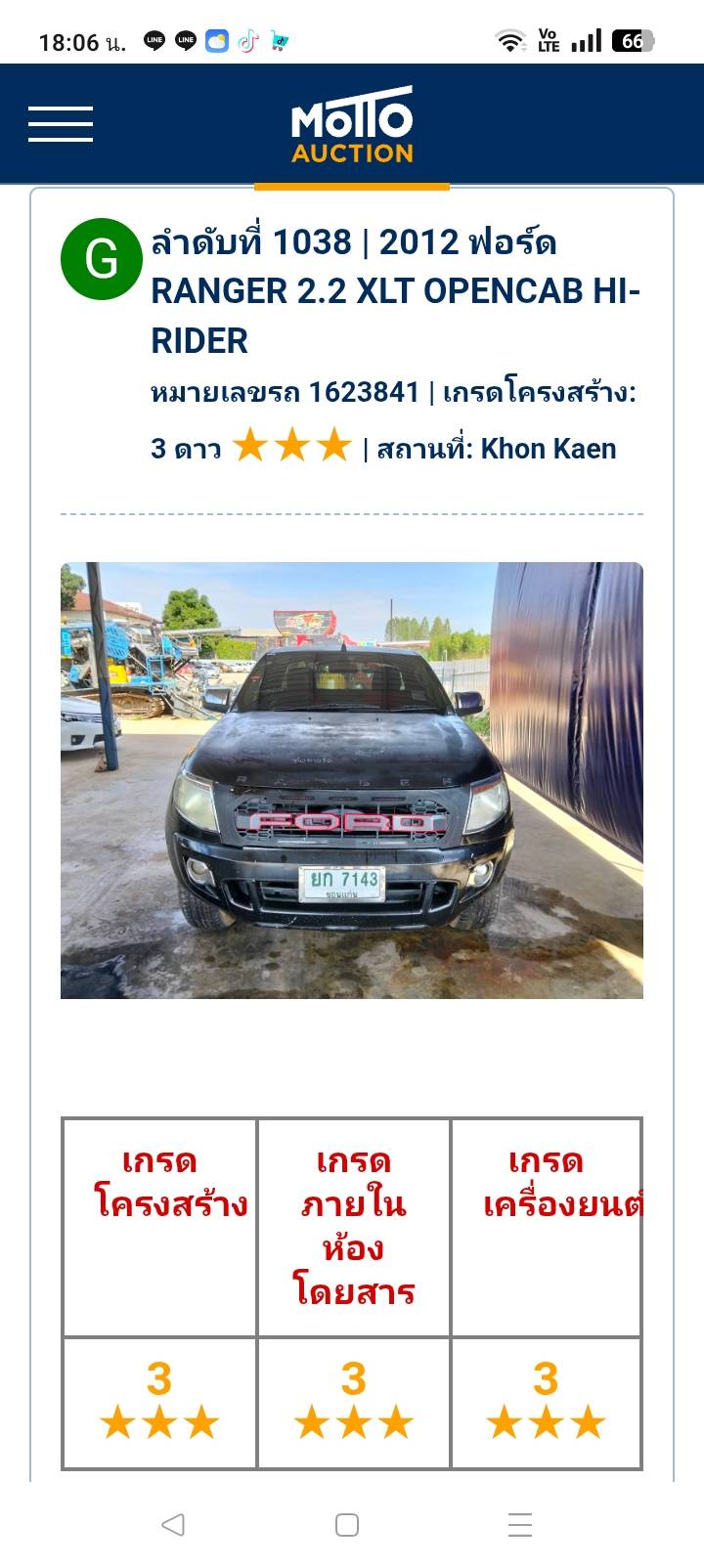Open the Ford Ranger vehicle photo
Image resolution: width=704 pixels, height=1568 pixels.
click(x=352, y=780)
